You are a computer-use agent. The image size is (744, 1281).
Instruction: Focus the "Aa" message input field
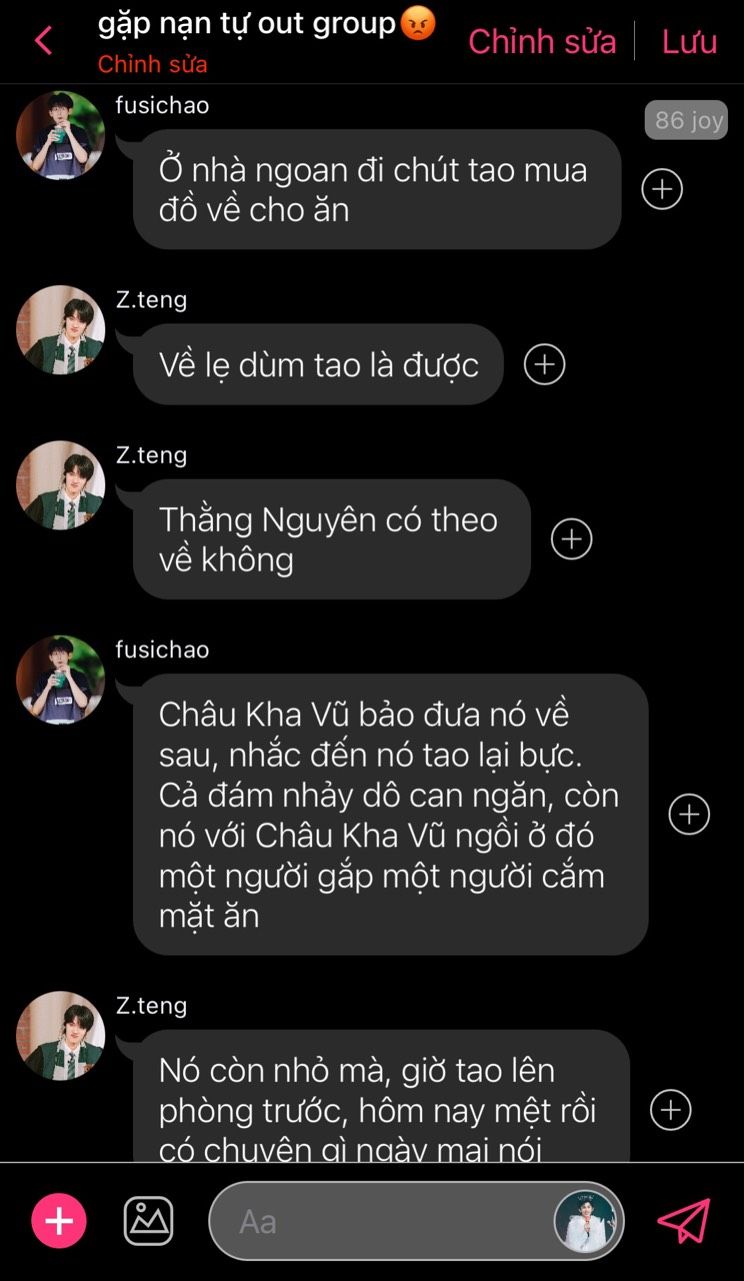pos(380,1221)
